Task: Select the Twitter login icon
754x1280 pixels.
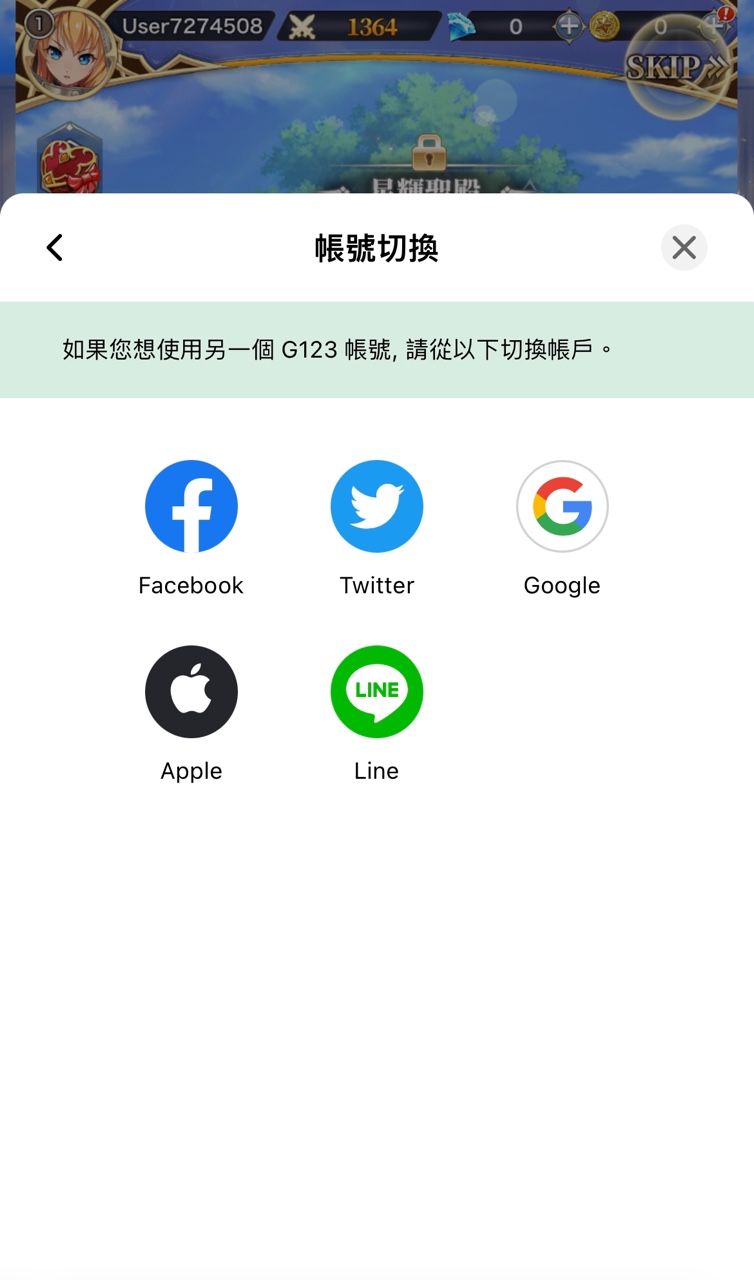Action: [376, 506]
